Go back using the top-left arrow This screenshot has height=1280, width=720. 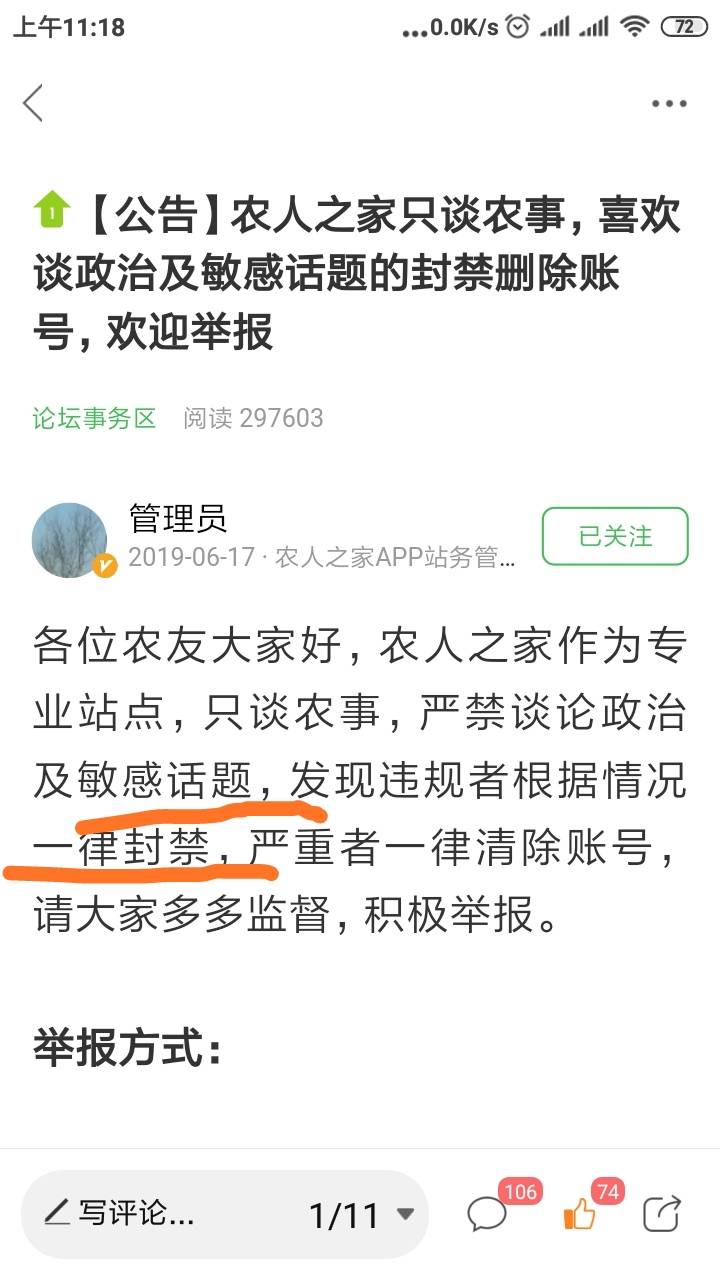[34, 102]
